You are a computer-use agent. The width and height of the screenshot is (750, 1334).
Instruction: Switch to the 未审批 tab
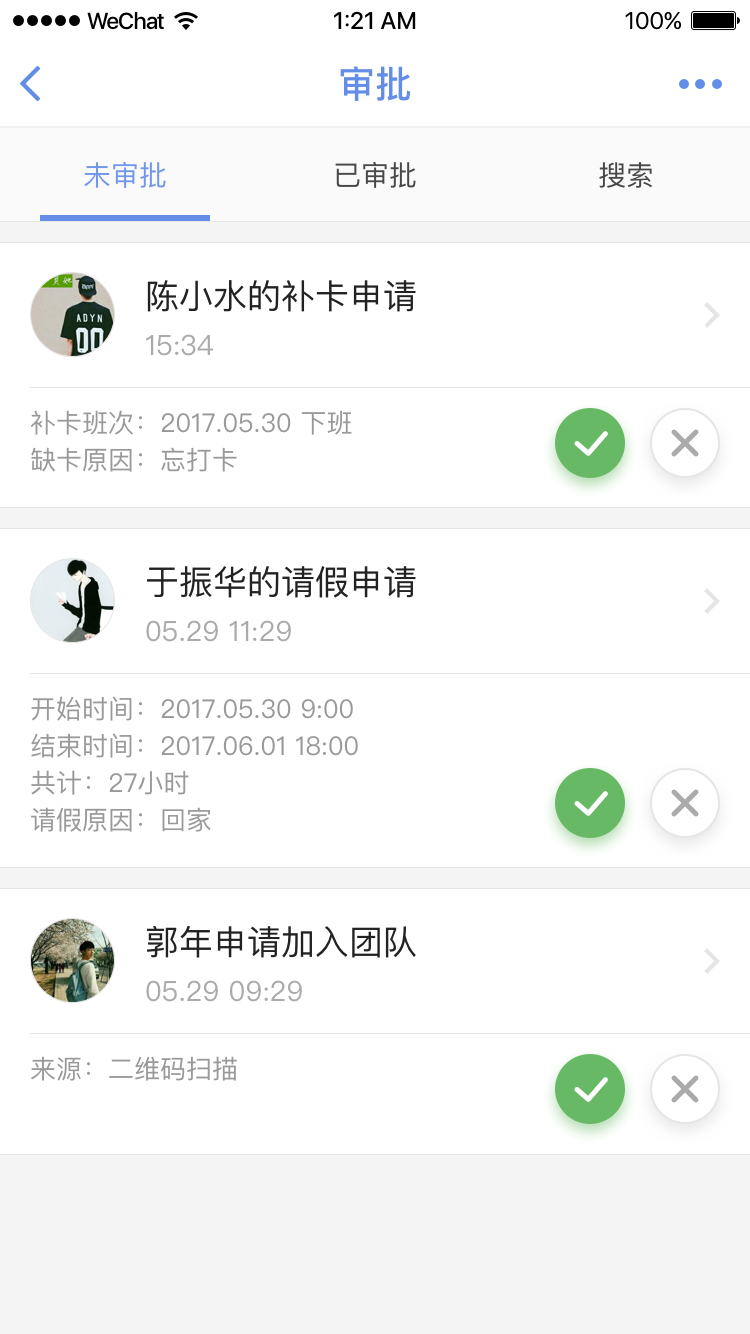click(x=125, y=176)
